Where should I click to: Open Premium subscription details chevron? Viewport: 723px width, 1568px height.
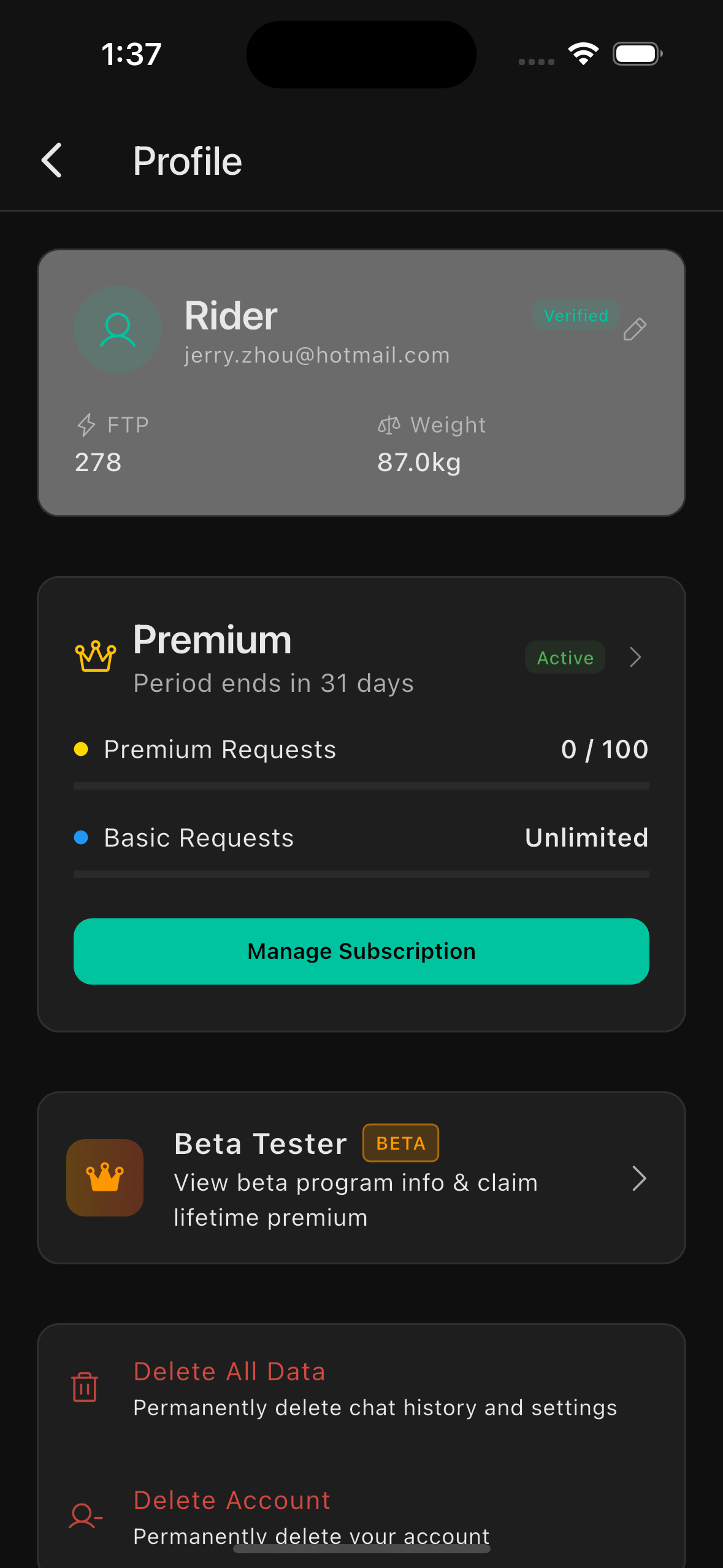pos(635,658)
